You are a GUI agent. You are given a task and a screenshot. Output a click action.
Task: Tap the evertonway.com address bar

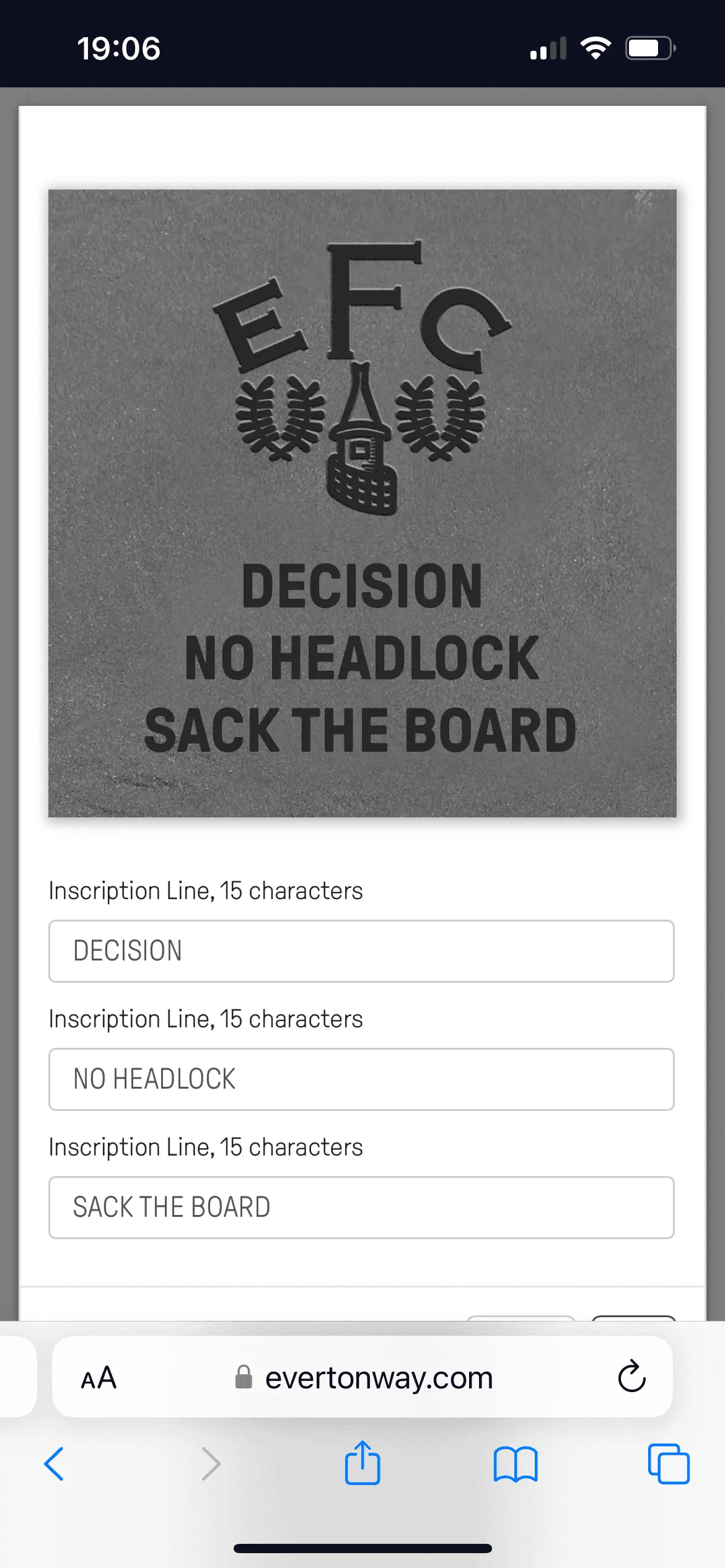tap(366, 1379)
